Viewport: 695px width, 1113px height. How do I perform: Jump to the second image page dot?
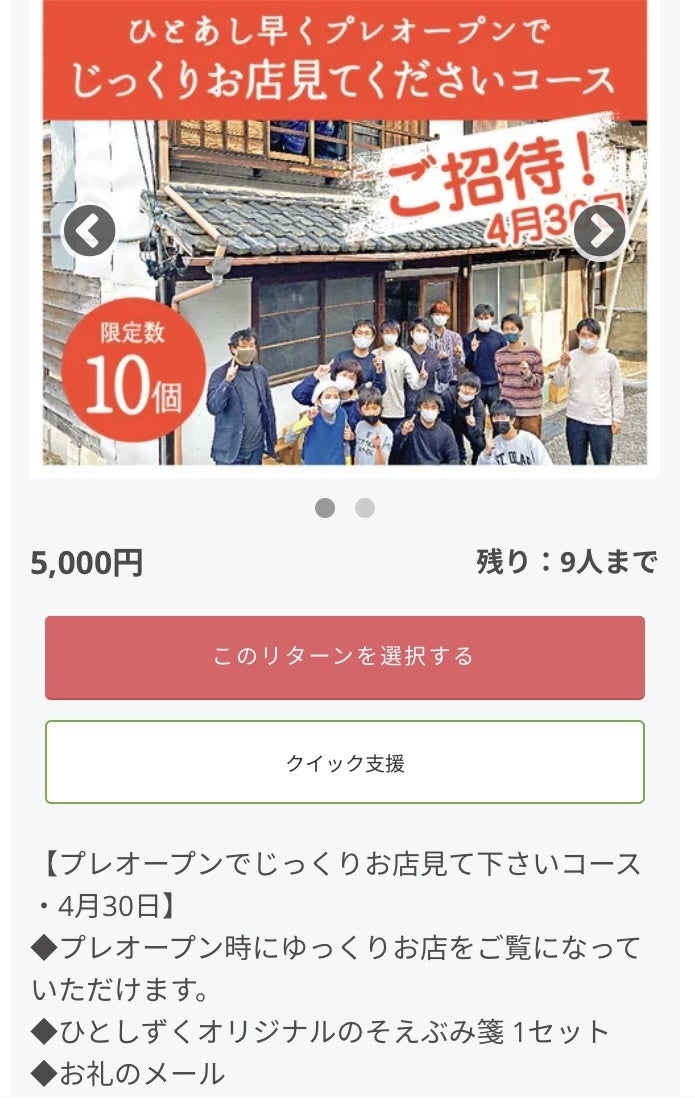click(x=365, y=508)
